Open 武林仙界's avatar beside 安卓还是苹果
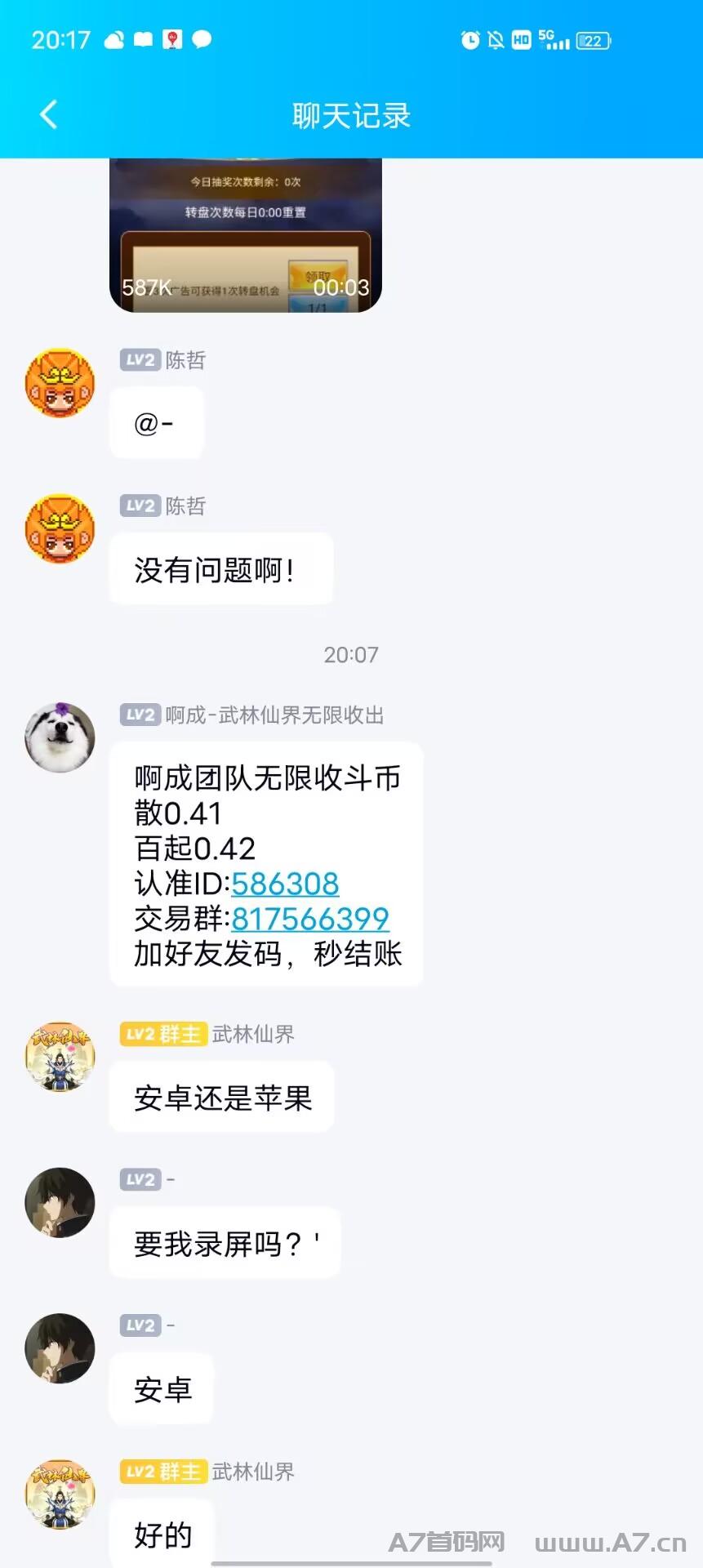The width and height of the screenshot is (703, 1568). click(x=60, y=1057)
